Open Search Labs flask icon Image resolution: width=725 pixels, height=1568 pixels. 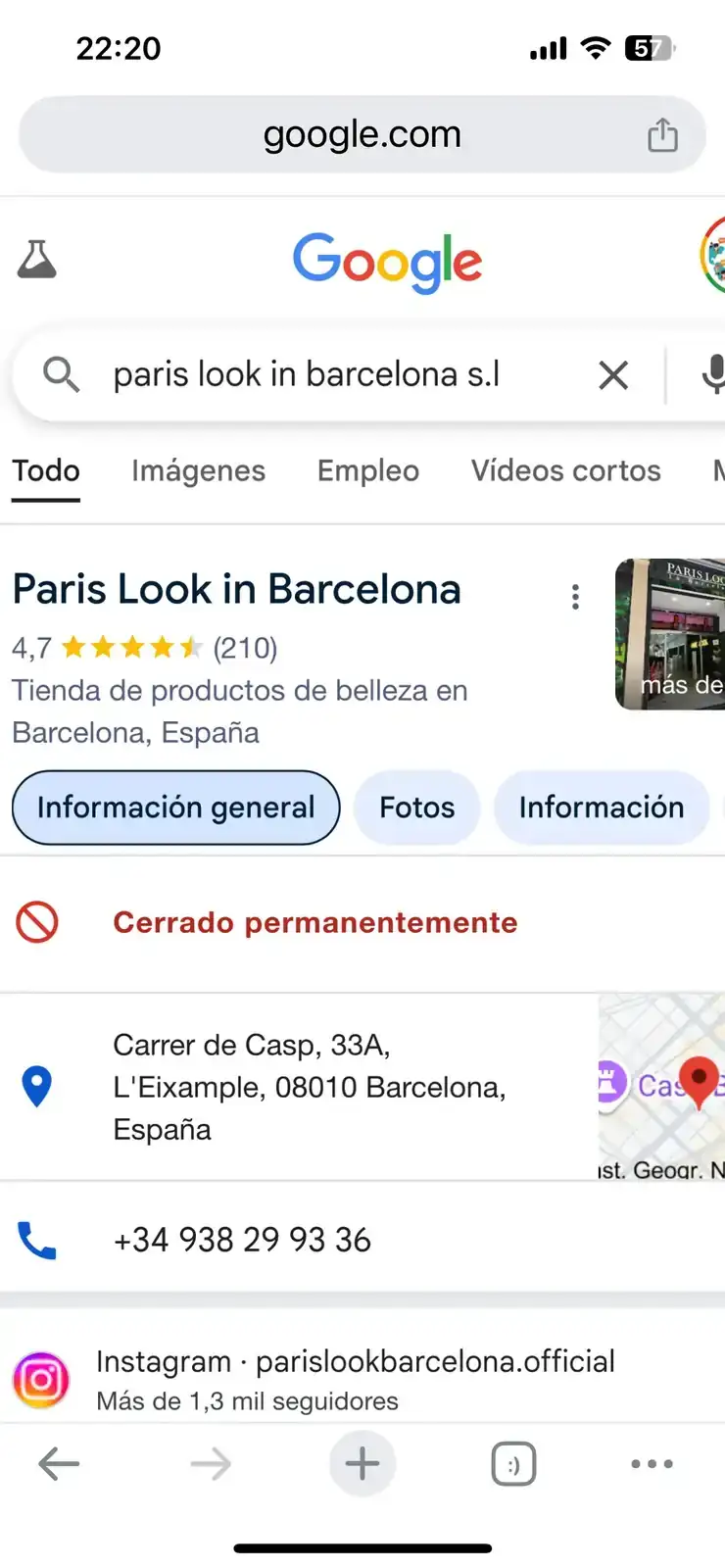(37, 260)
